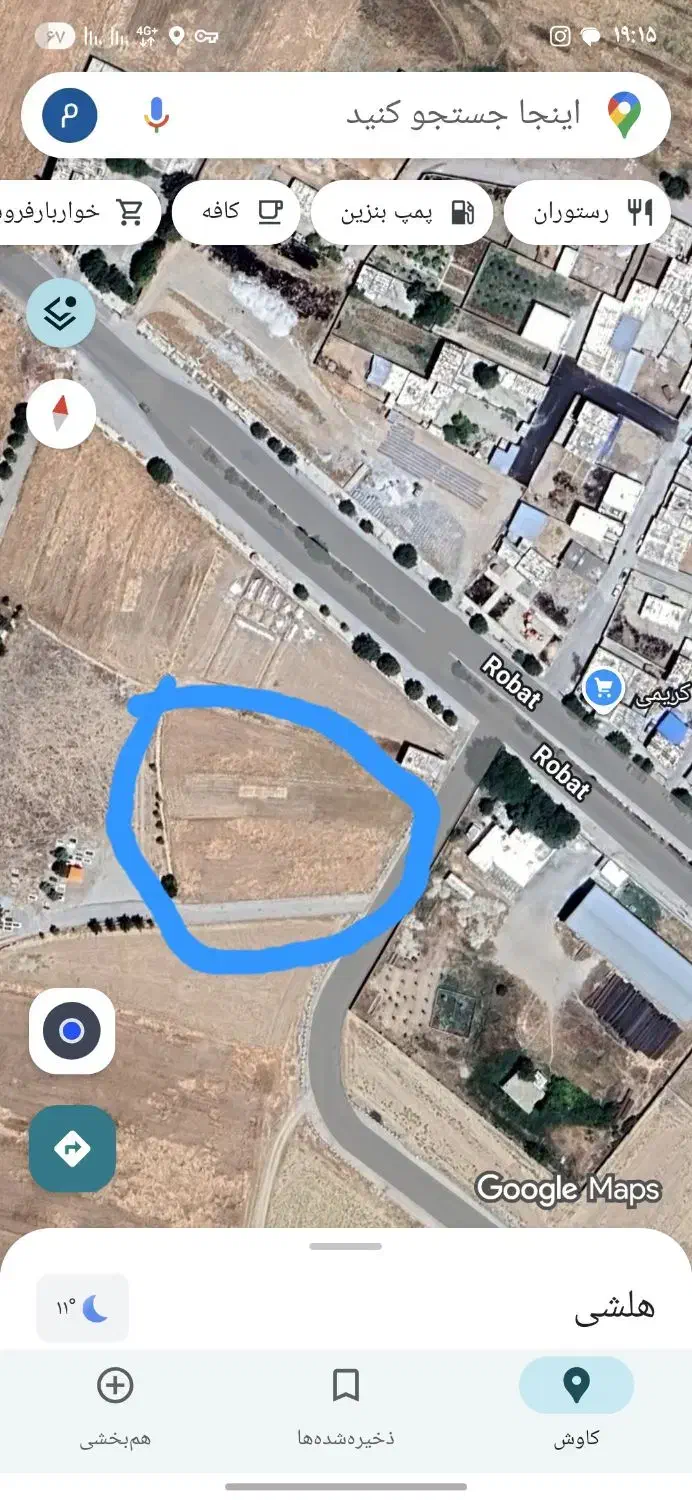Open the account profile avatar
Screen dimensions: 692x1500
point(70,114)
